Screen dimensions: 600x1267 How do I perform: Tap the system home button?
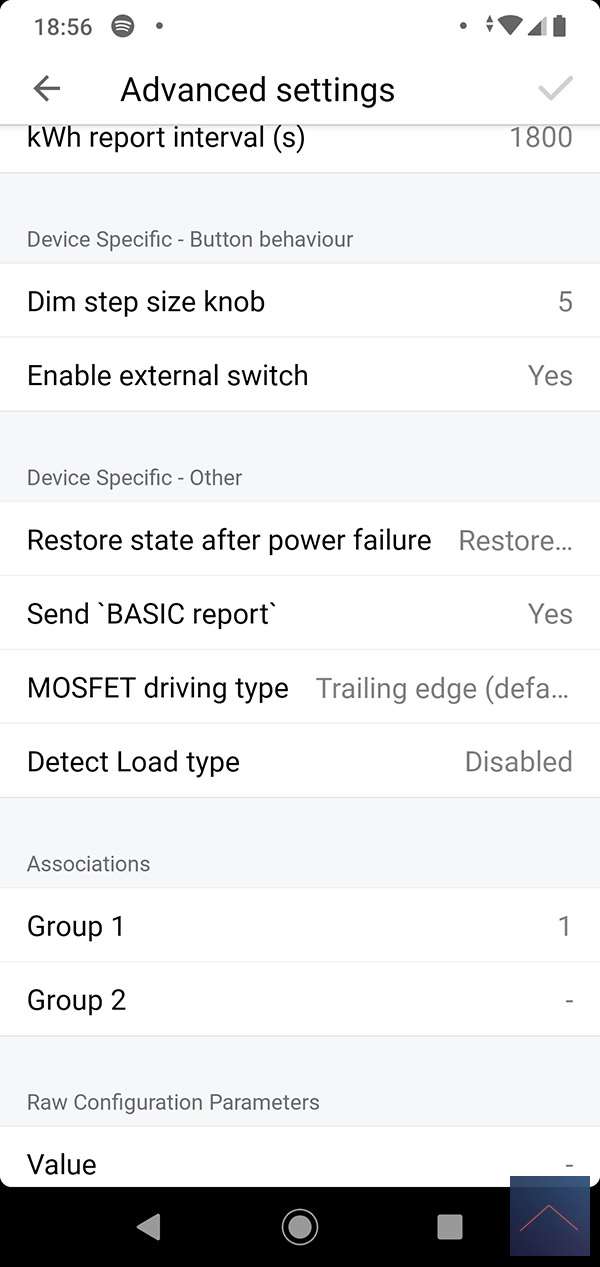coord(300,1226)
